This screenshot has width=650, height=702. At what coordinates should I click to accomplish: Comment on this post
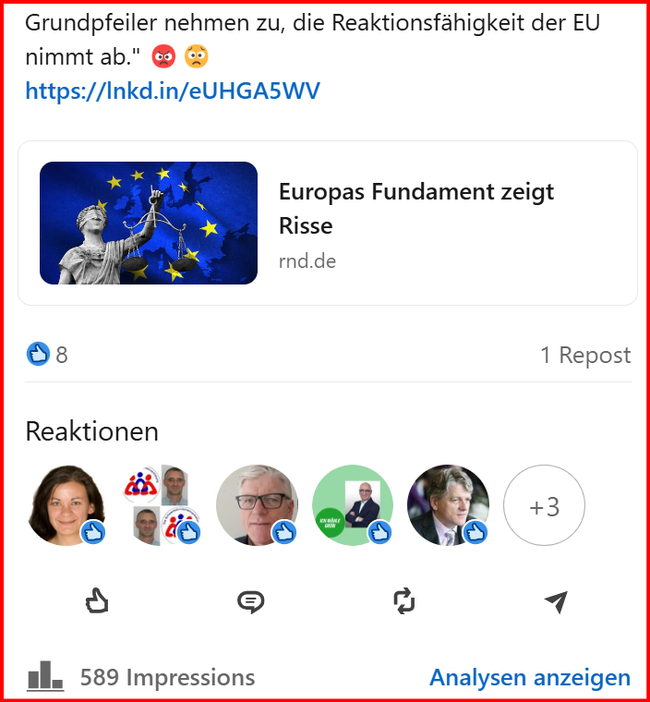(x=250, y=601)
